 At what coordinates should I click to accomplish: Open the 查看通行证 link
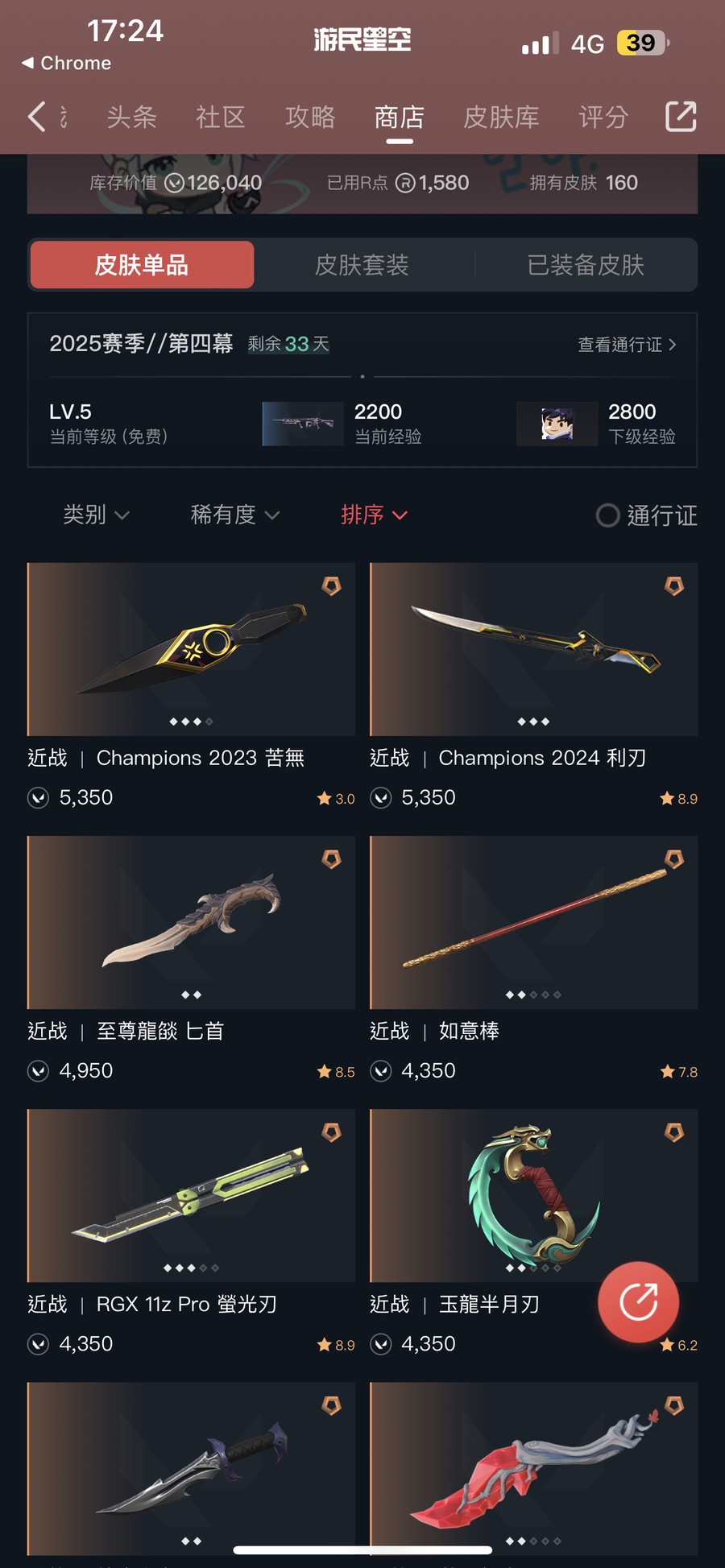pyautogui.click(x=627, y=345)
